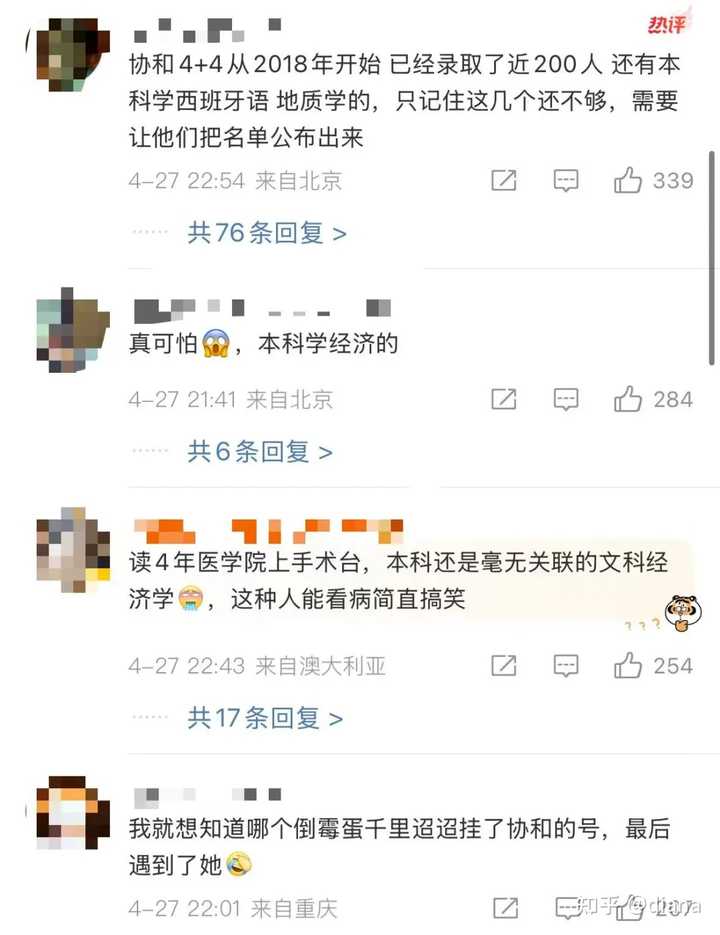Like the 读4年医学院 comment from 澳大利亚

tap(629, 666)
